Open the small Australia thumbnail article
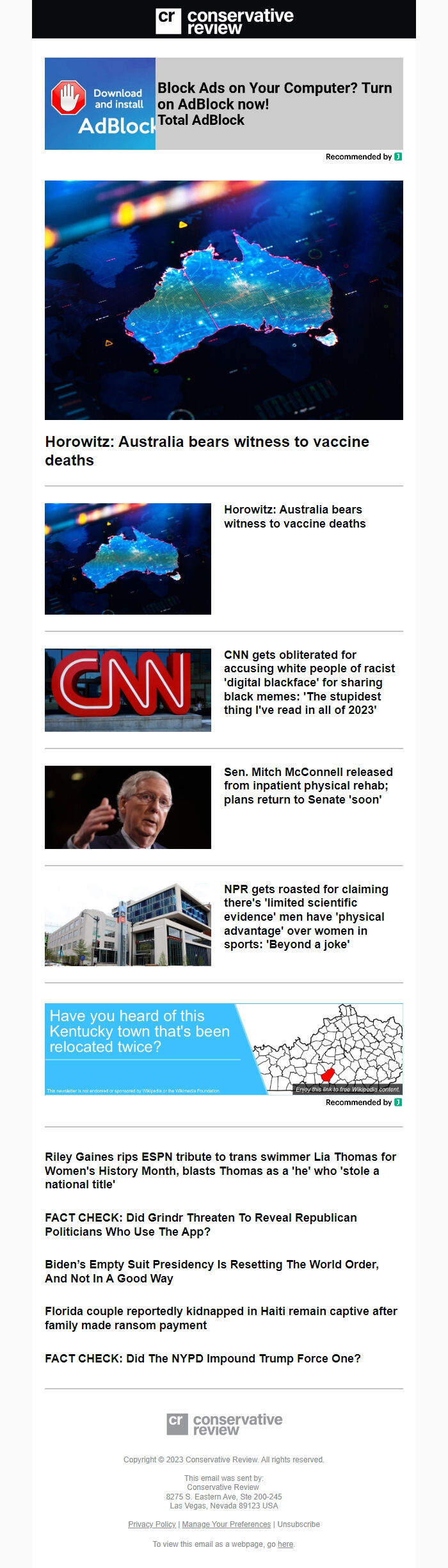 click(127, 558)
